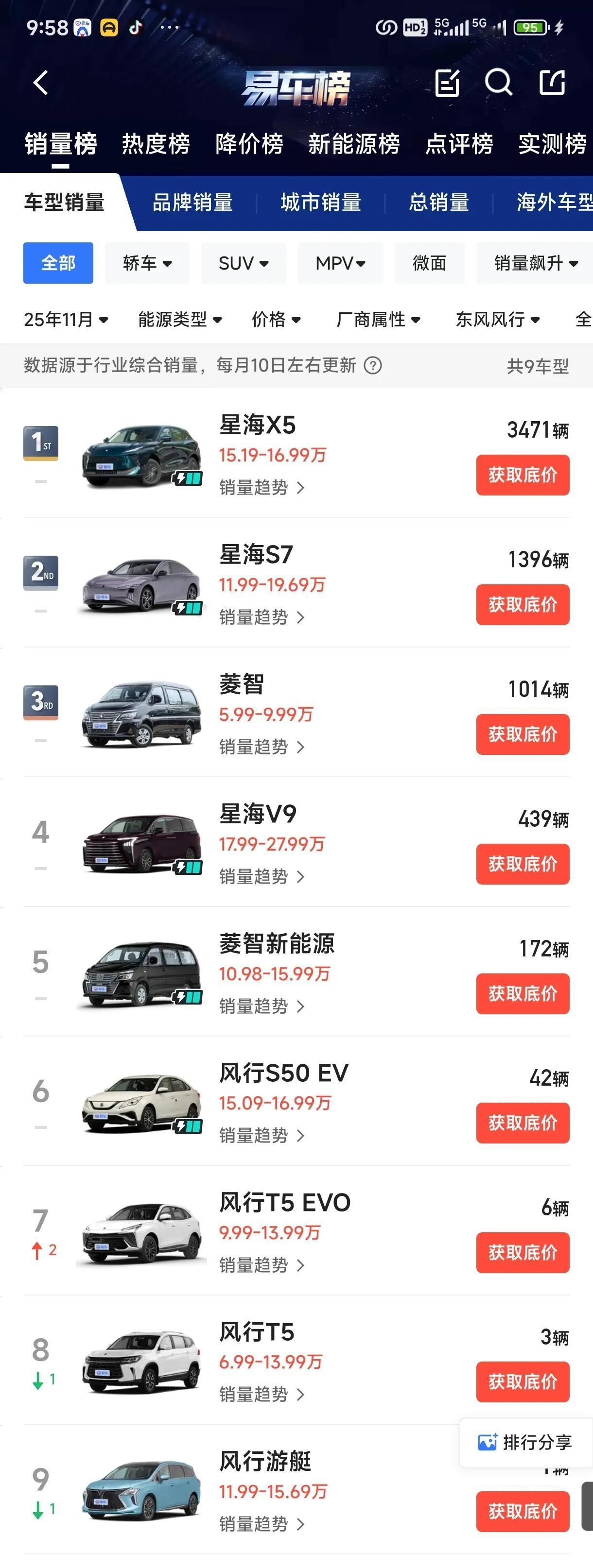Click the back arrow at top left
This screenshot has height=1568, width=593.
coord(41,83)
